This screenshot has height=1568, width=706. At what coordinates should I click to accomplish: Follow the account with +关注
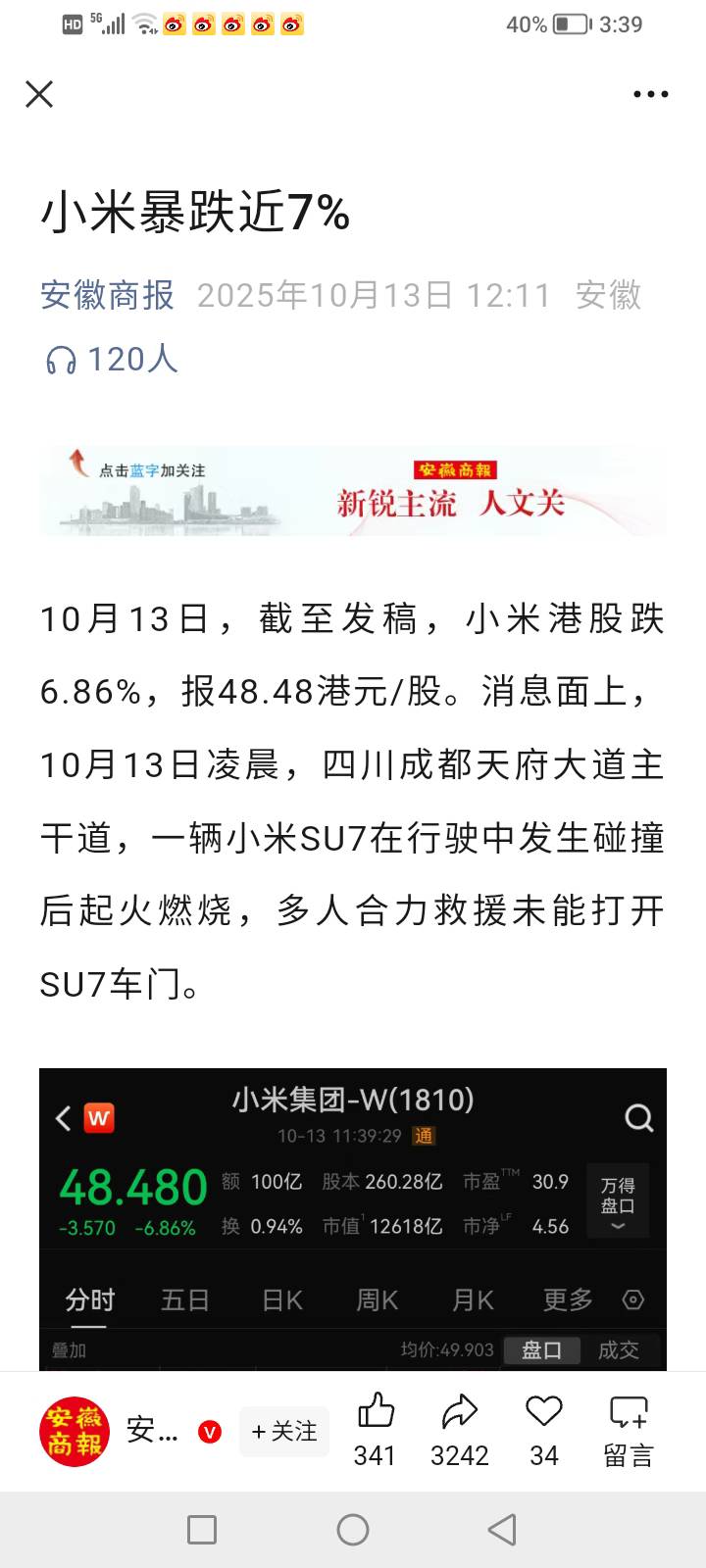[x=284, y=1432]
